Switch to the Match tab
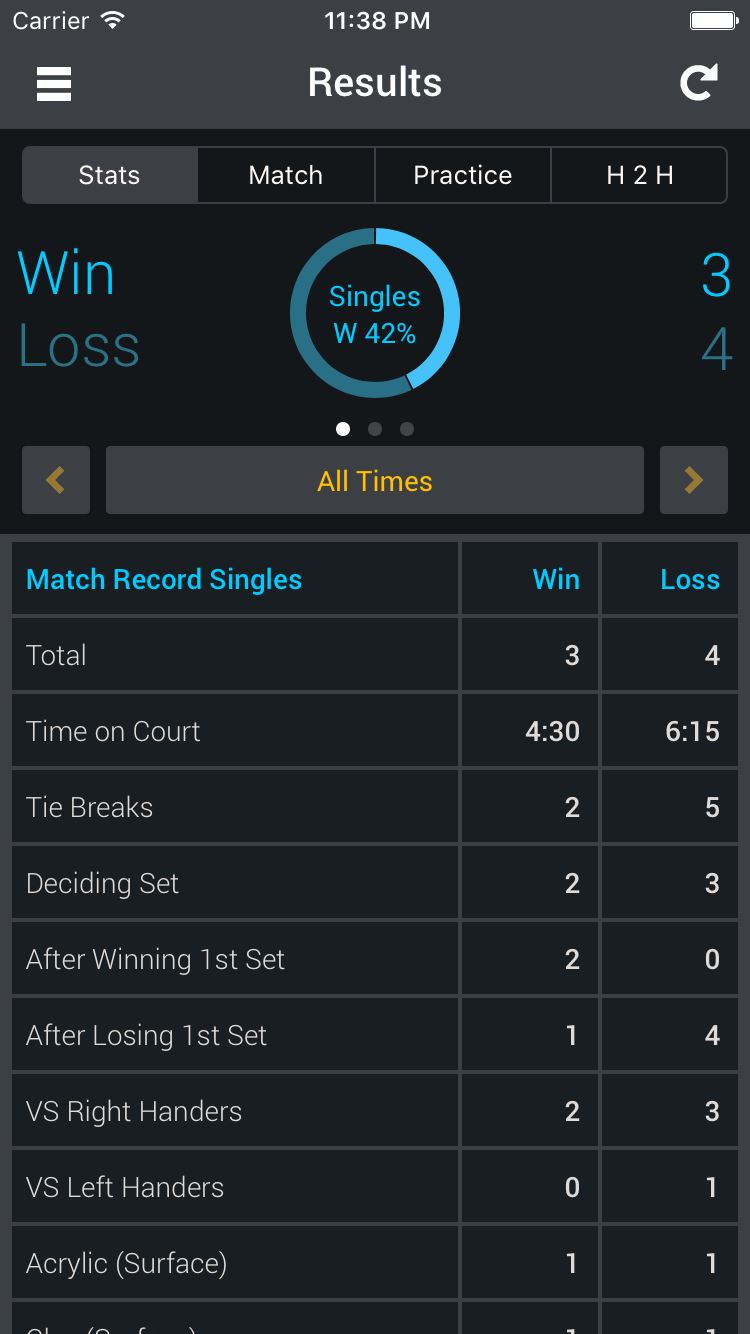 click(286, 175)
